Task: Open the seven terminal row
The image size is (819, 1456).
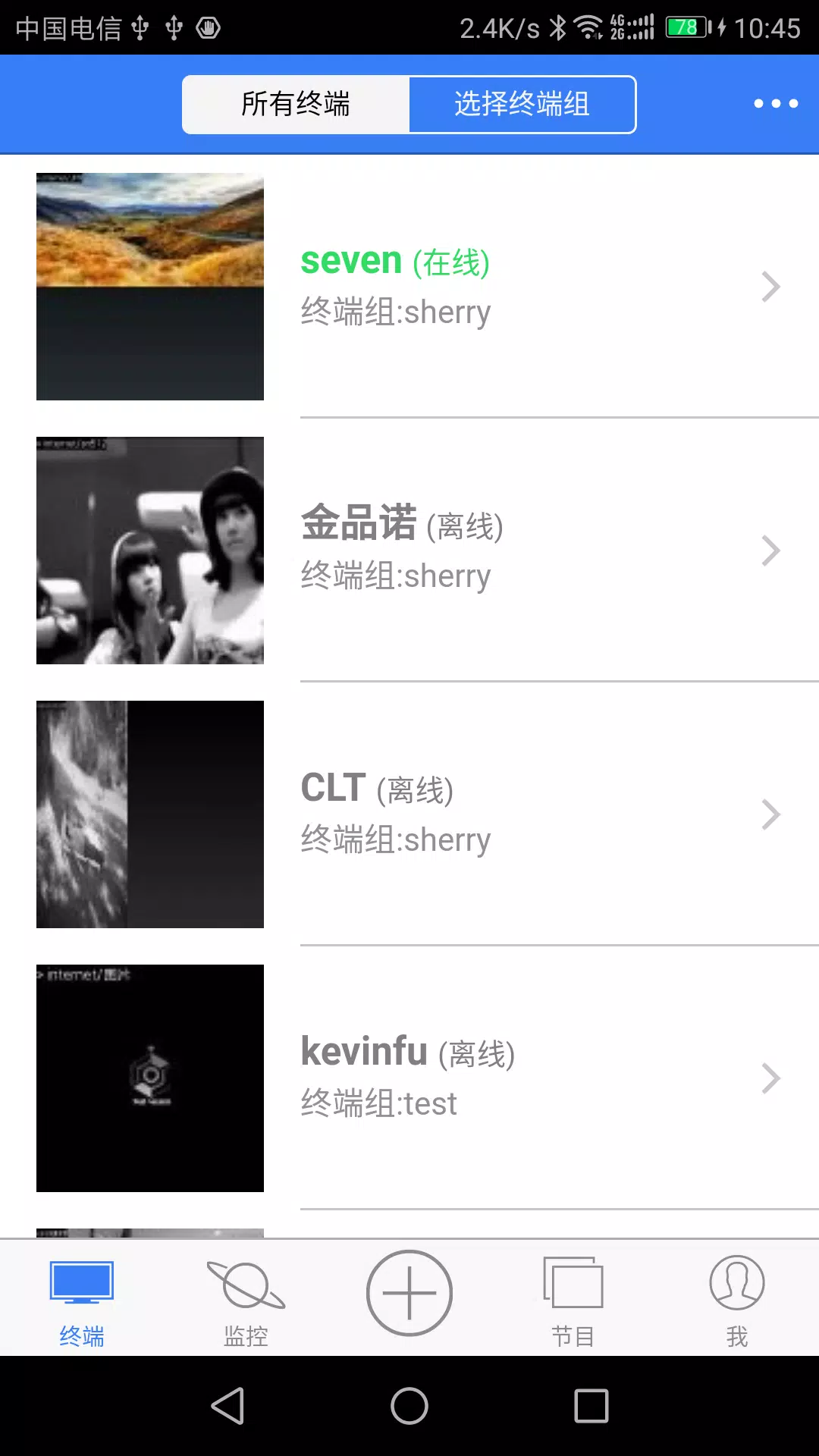Action: click(409, 287)
